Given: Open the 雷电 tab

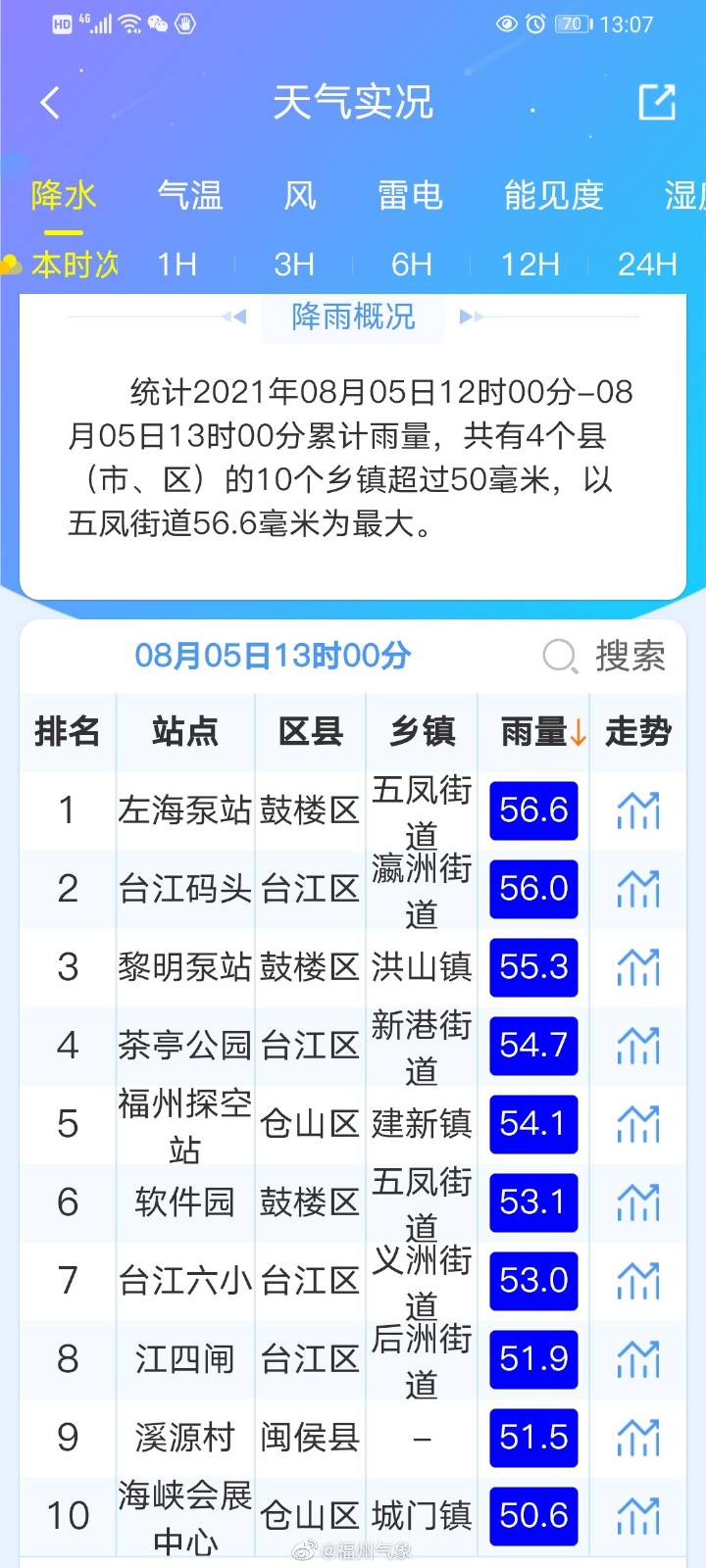Looking at the screenshot, I should pos(410,196).
